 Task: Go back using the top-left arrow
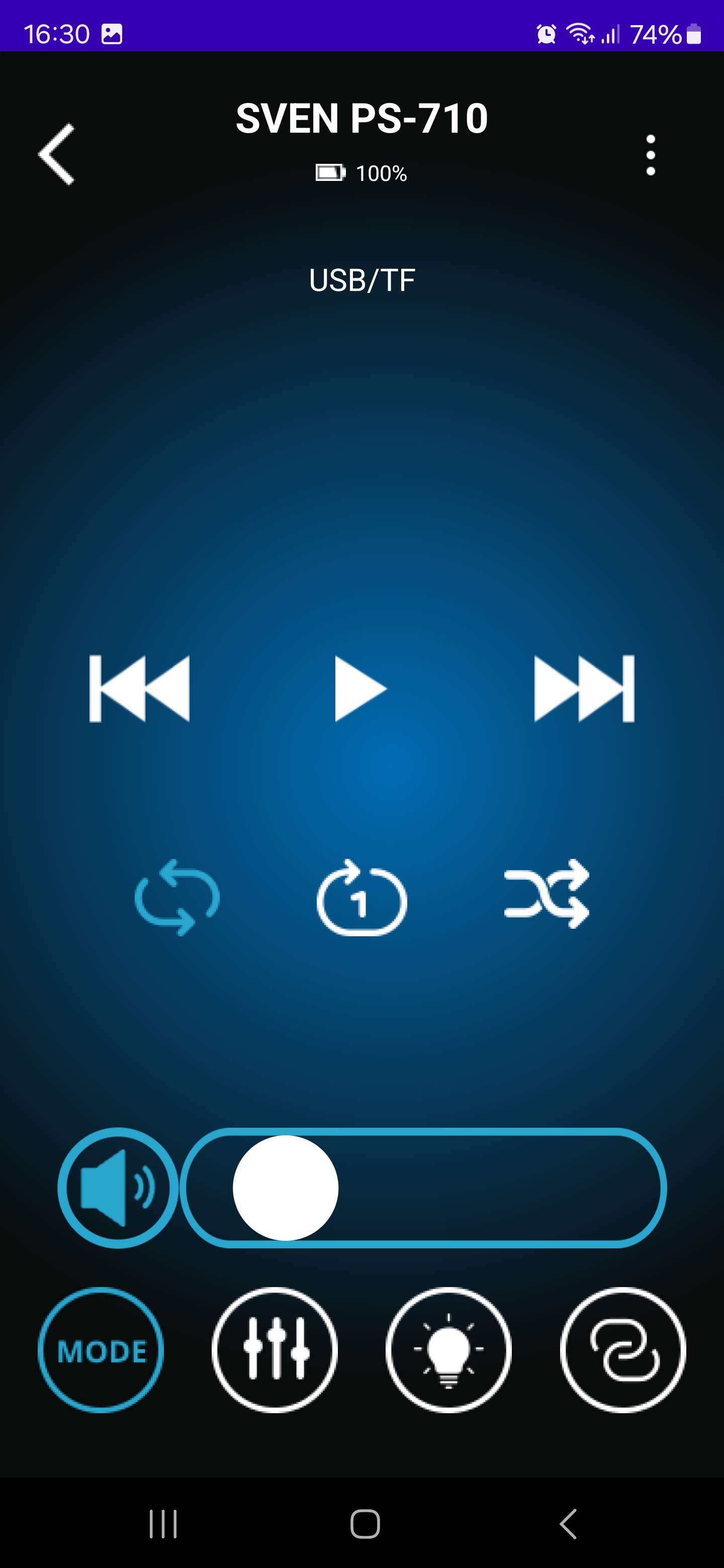[57, 154]
